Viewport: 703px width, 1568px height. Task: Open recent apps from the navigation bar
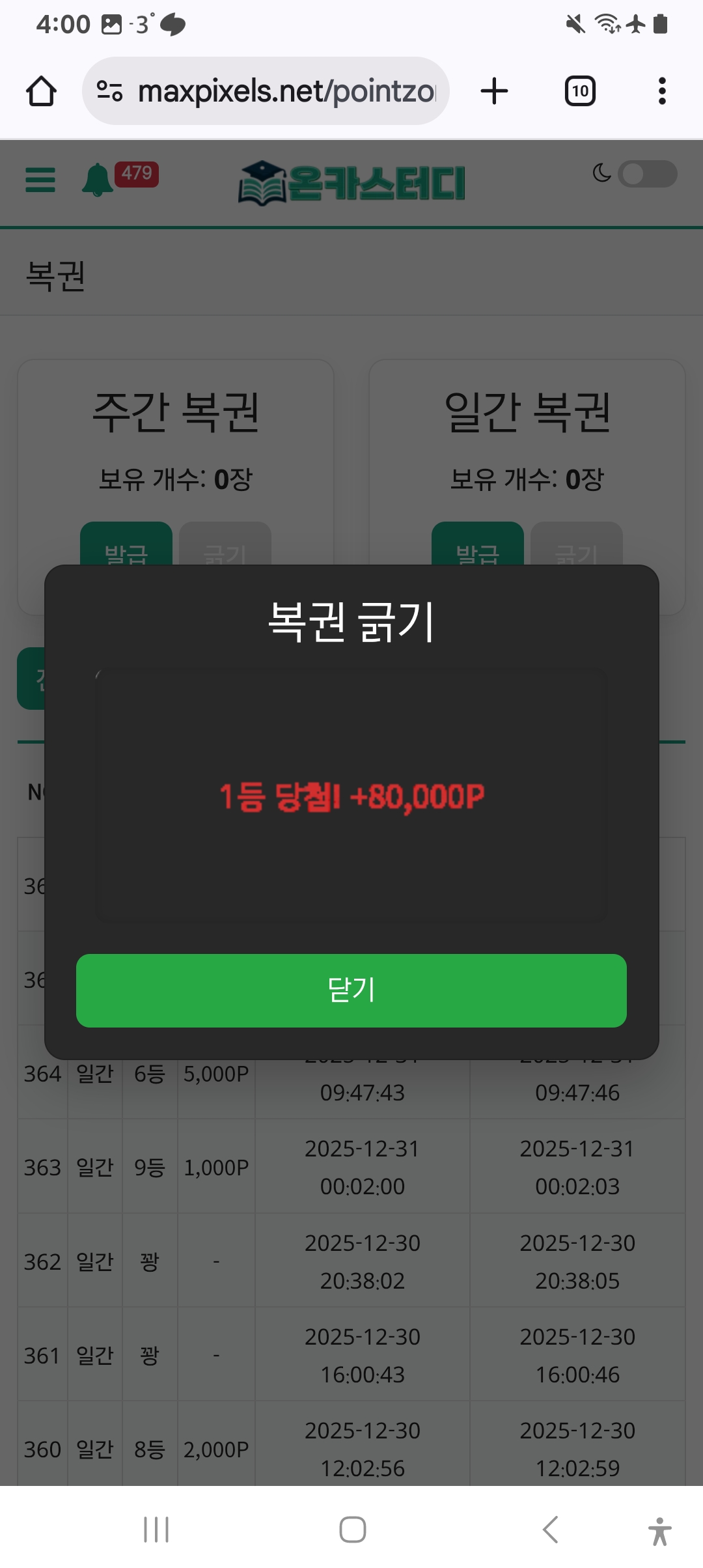tap(156, 1530)
